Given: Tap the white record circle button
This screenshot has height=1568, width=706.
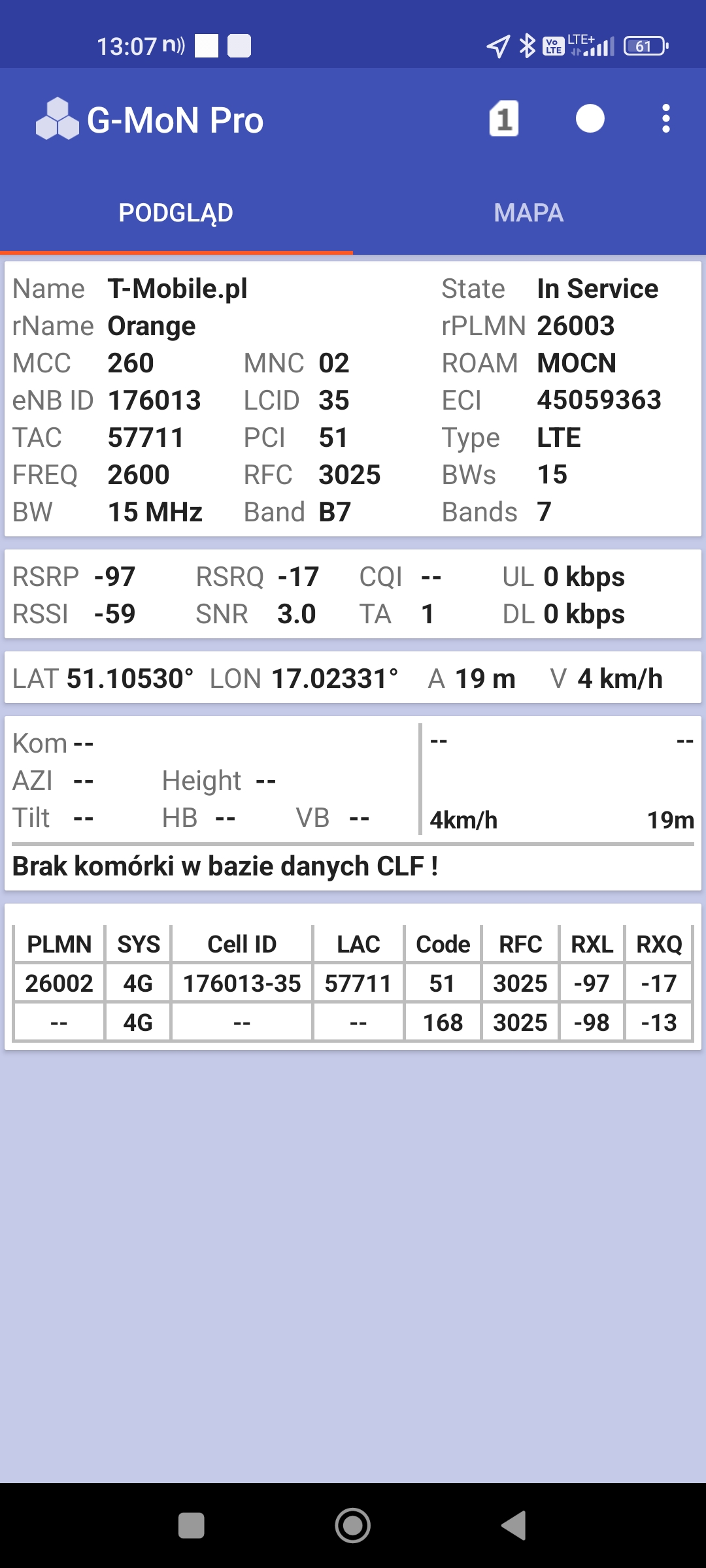Looking at the screenshot, I should pyautogui.click(x=590, y=119).
